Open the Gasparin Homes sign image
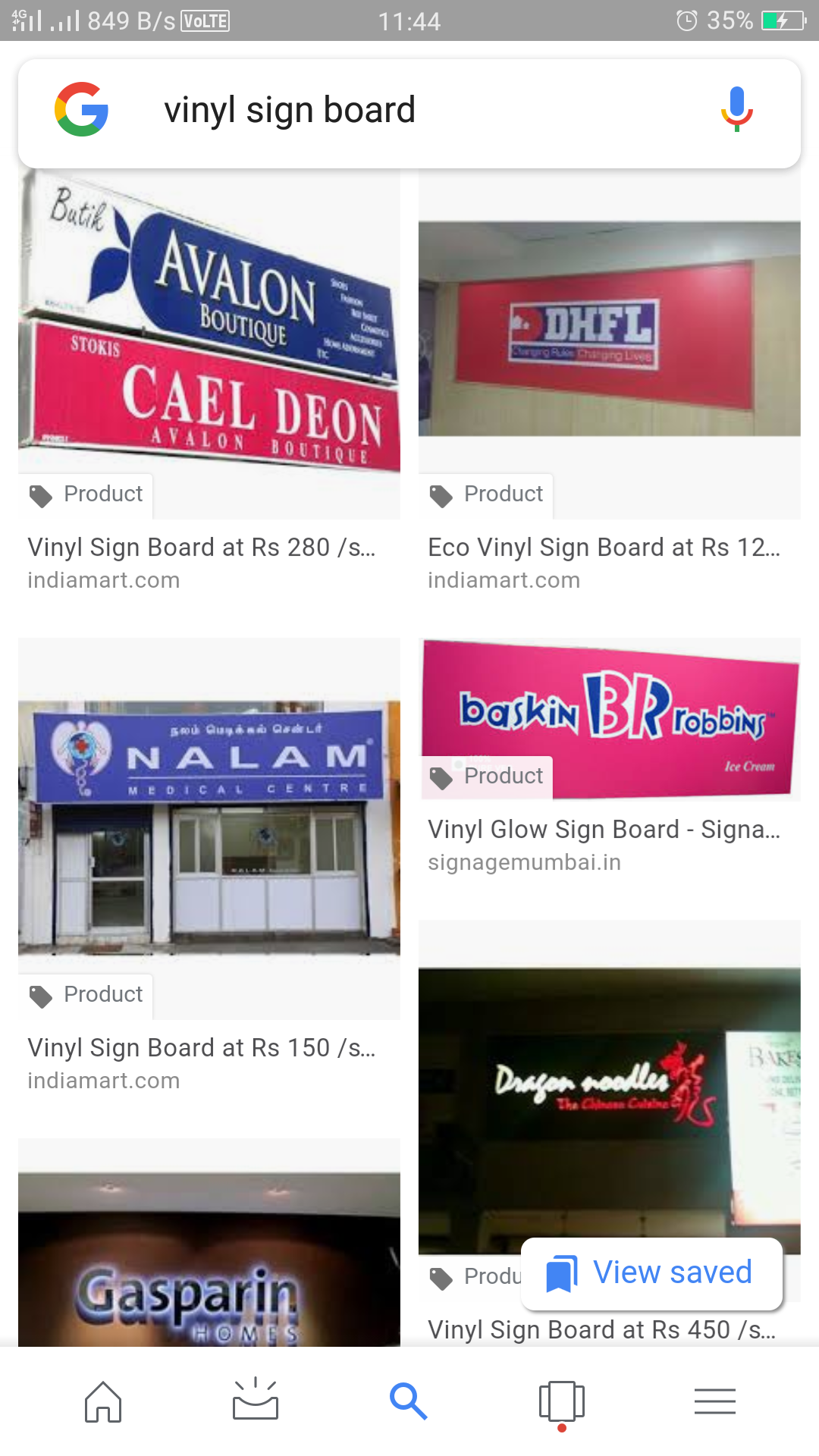Viewport: 819px width, 1456px height. (209, 1259)
